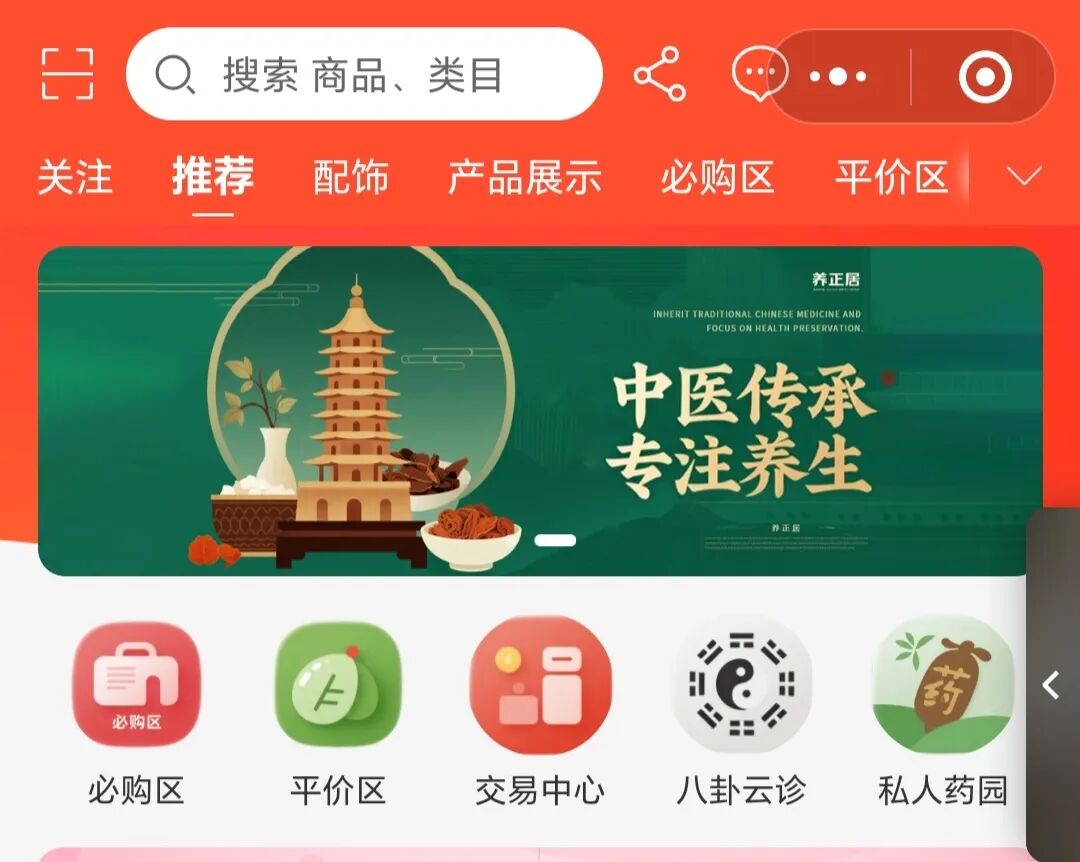The height and width of the screenshot is (862, 1080).
Task: Close the mini program with the circle button
Action: [x=985, y=77]
